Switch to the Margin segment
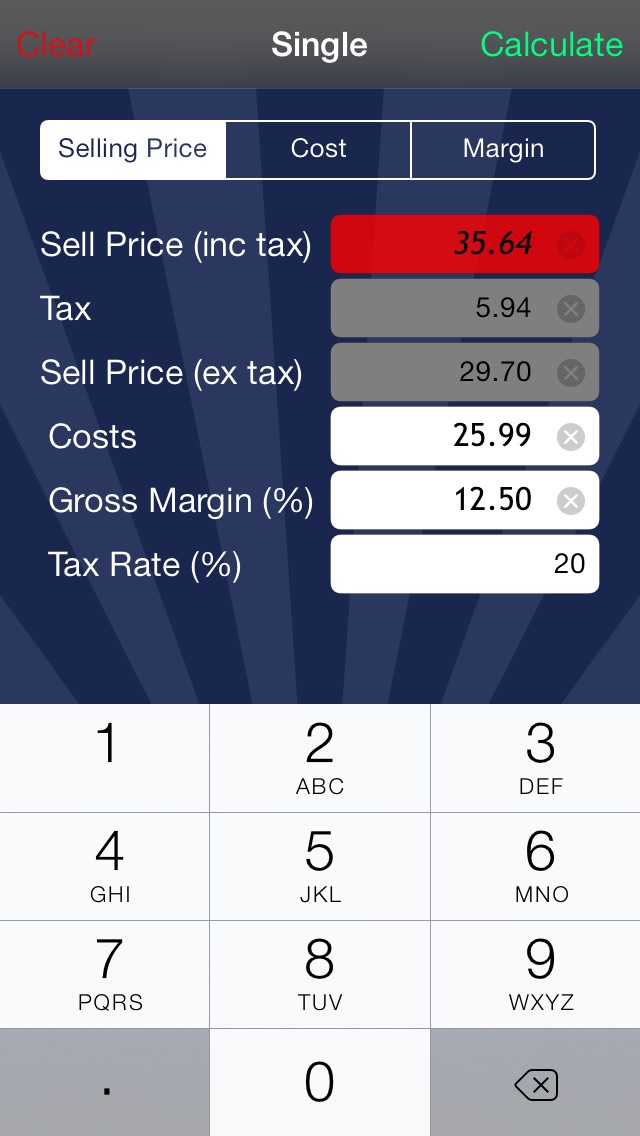Screen dimensions: 640x1136 (503, 149)
